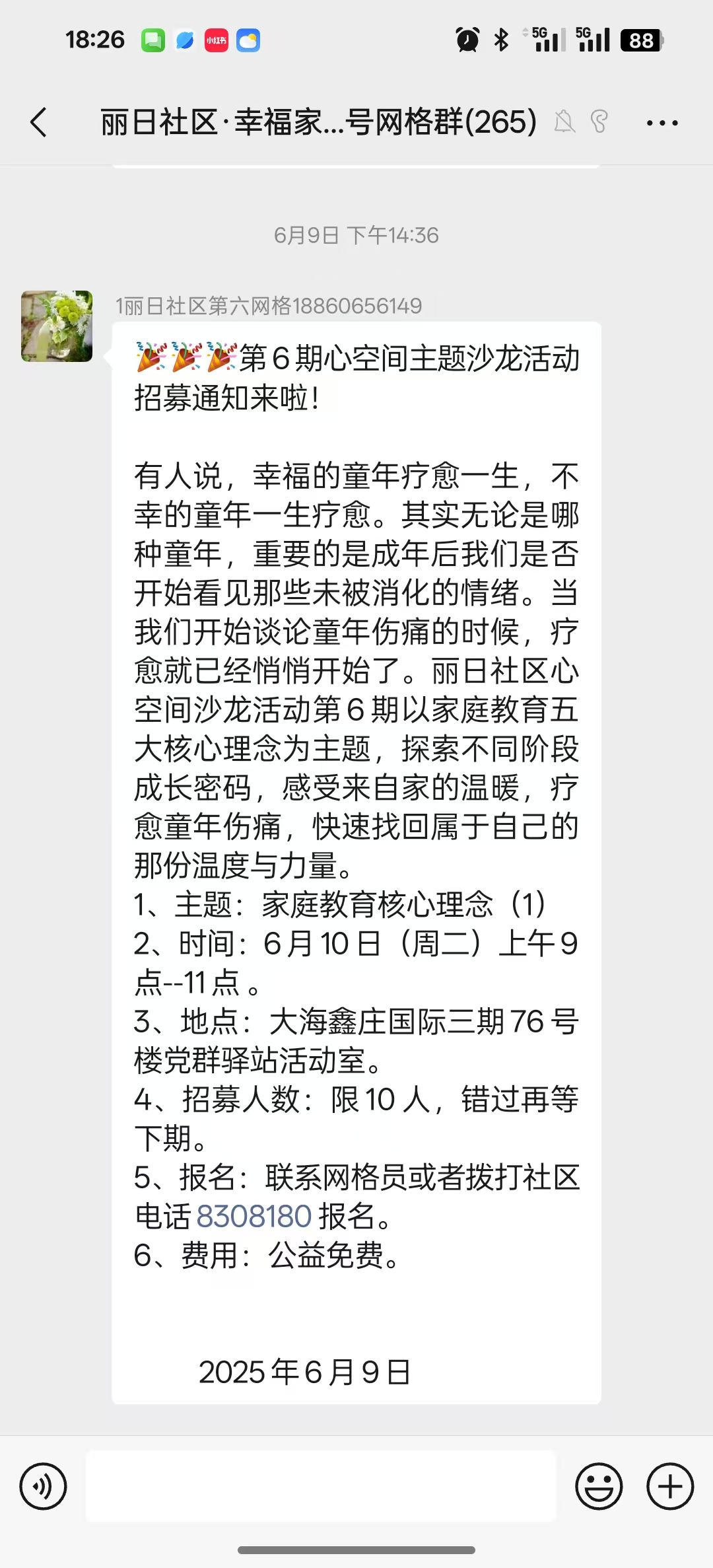Open the sender's flower avatar profile
Screen dimensions: 713x1568
point(57,326)
